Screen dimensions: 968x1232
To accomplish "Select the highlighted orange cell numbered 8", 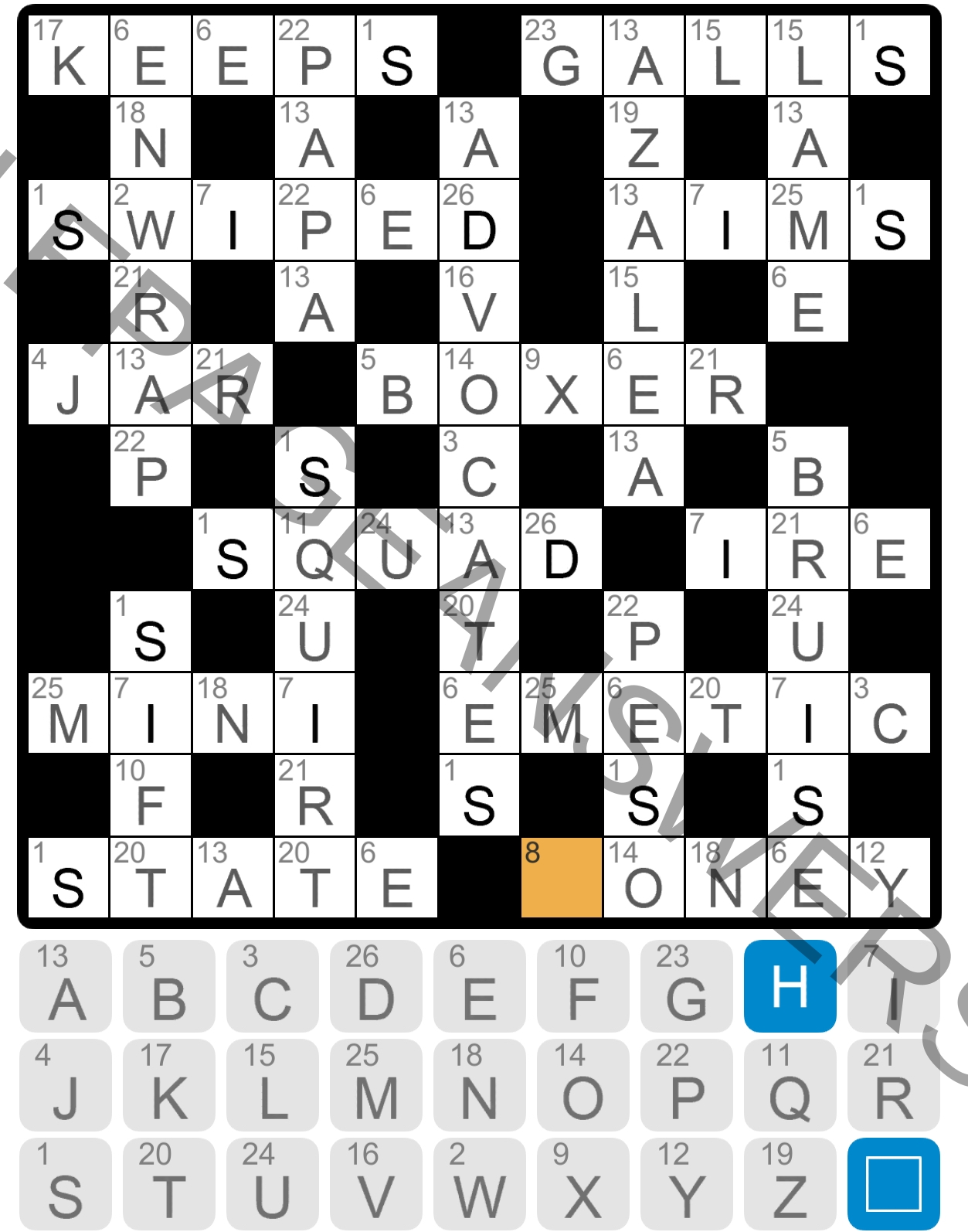I will tap(561, 877).
